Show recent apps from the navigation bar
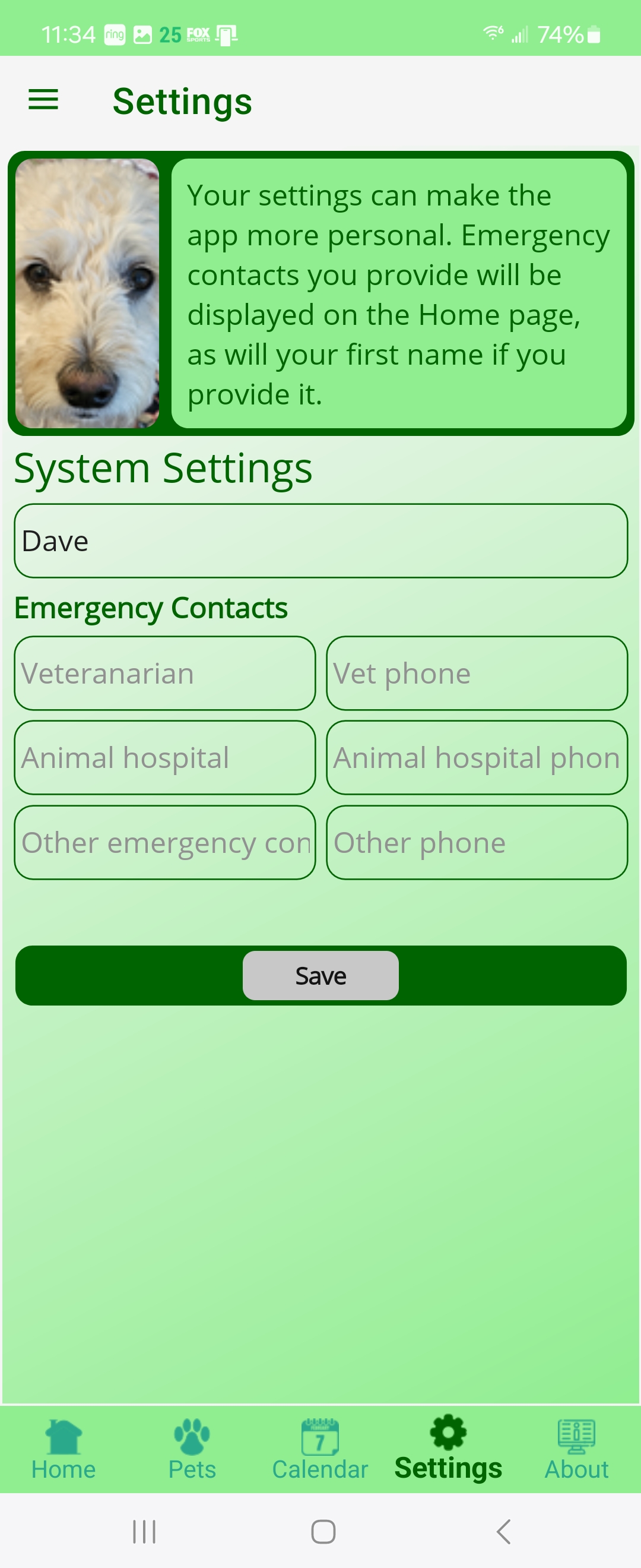This screenshot has width=641, height=1568. pos(145,1532)
